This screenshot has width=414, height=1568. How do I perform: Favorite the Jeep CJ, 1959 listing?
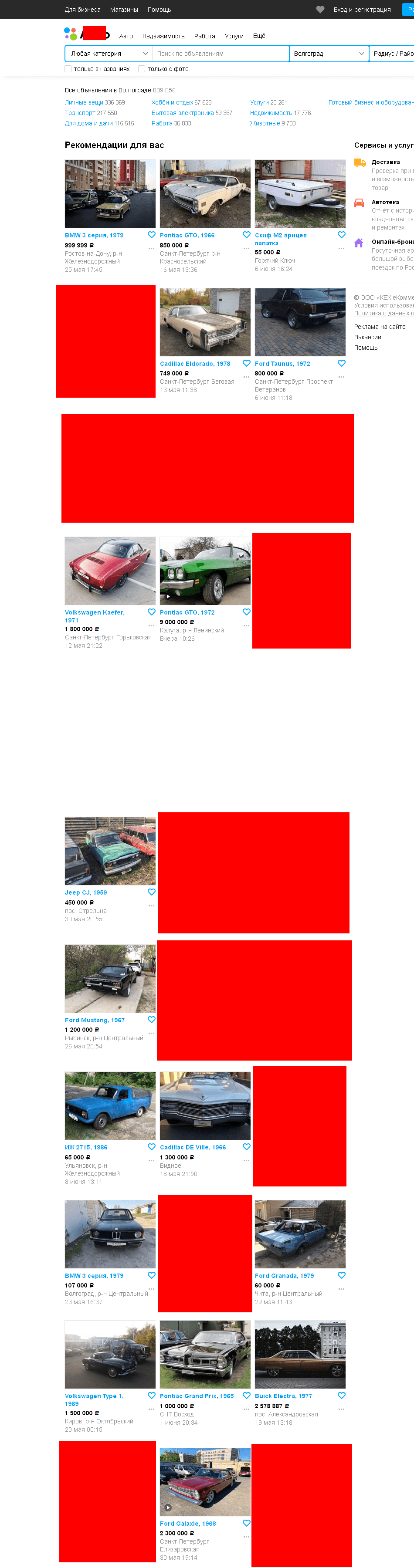152,892
